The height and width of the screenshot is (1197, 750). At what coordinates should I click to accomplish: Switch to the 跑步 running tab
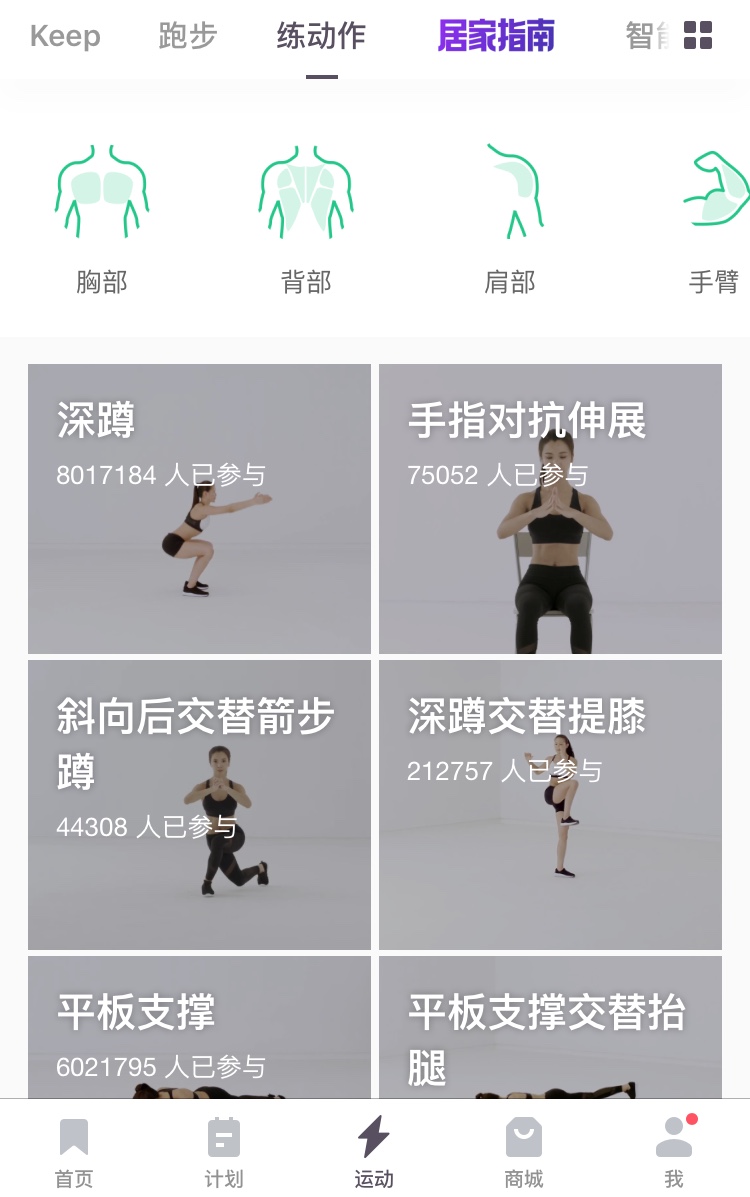pos(186,36)
